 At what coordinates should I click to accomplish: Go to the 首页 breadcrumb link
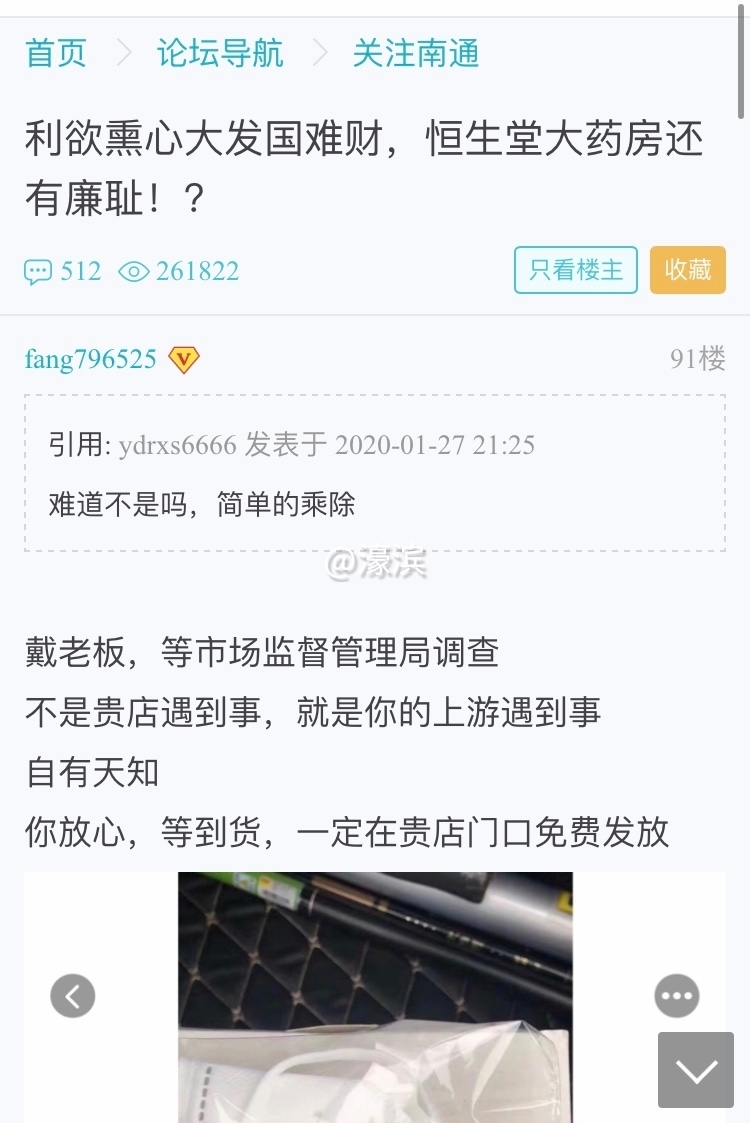tap(56, 53)
